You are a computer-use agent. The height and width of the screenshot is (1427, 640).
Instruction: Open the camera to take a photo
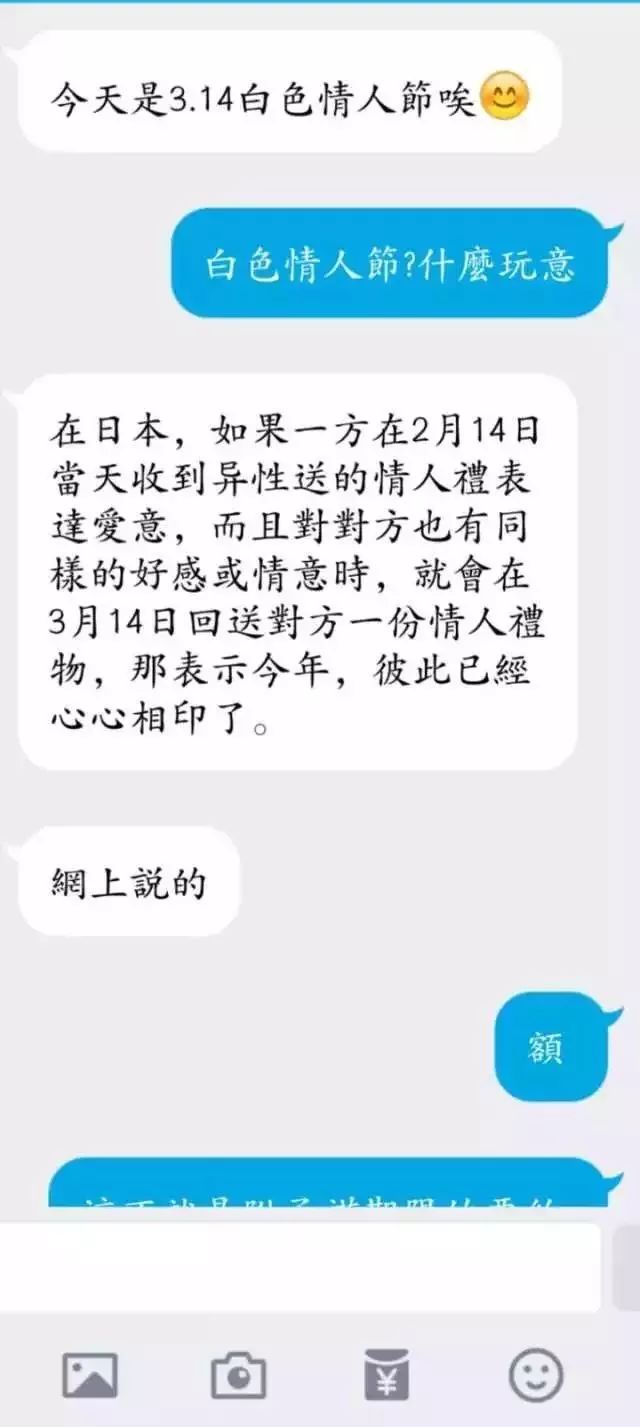238,1375
